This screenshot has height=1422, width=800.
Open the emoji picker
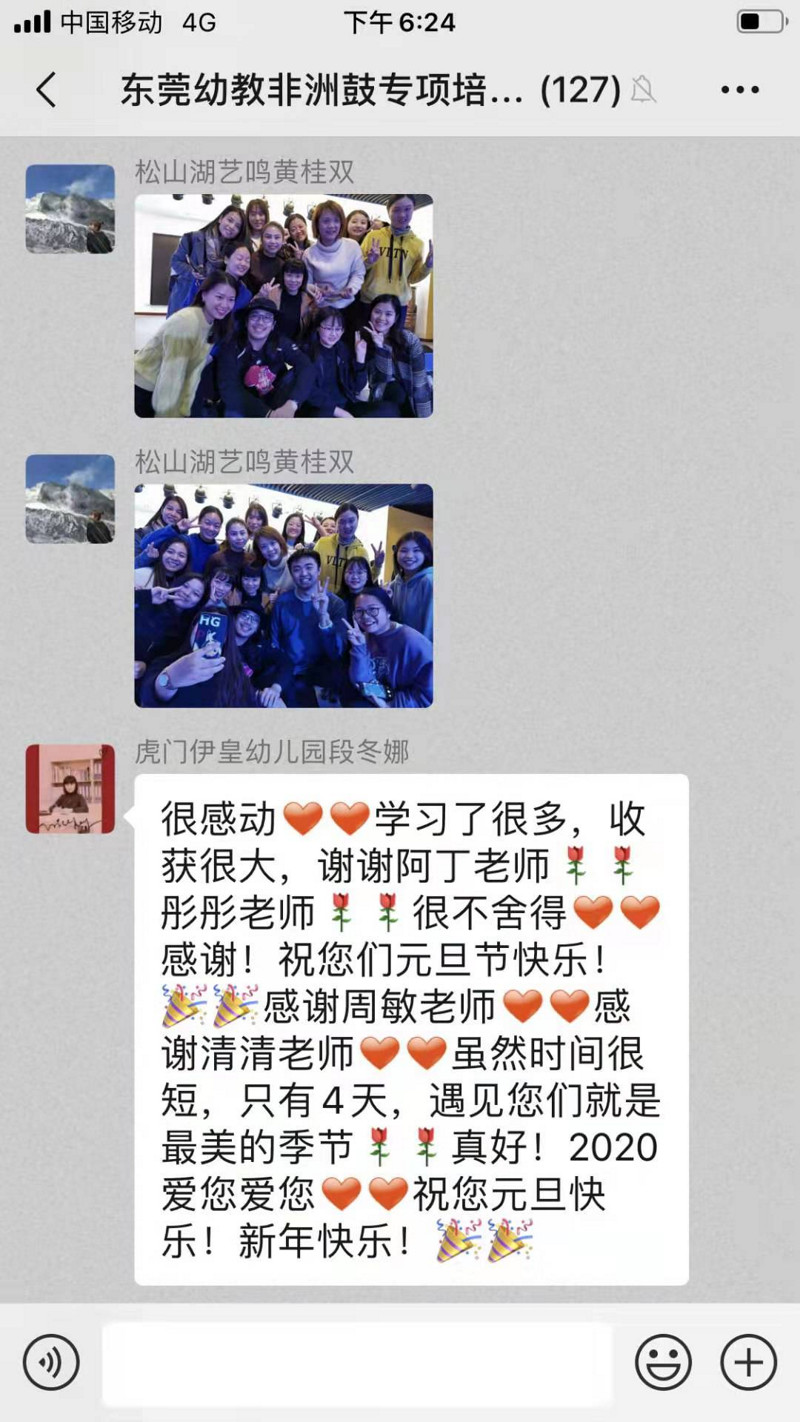pos(663,1362)
